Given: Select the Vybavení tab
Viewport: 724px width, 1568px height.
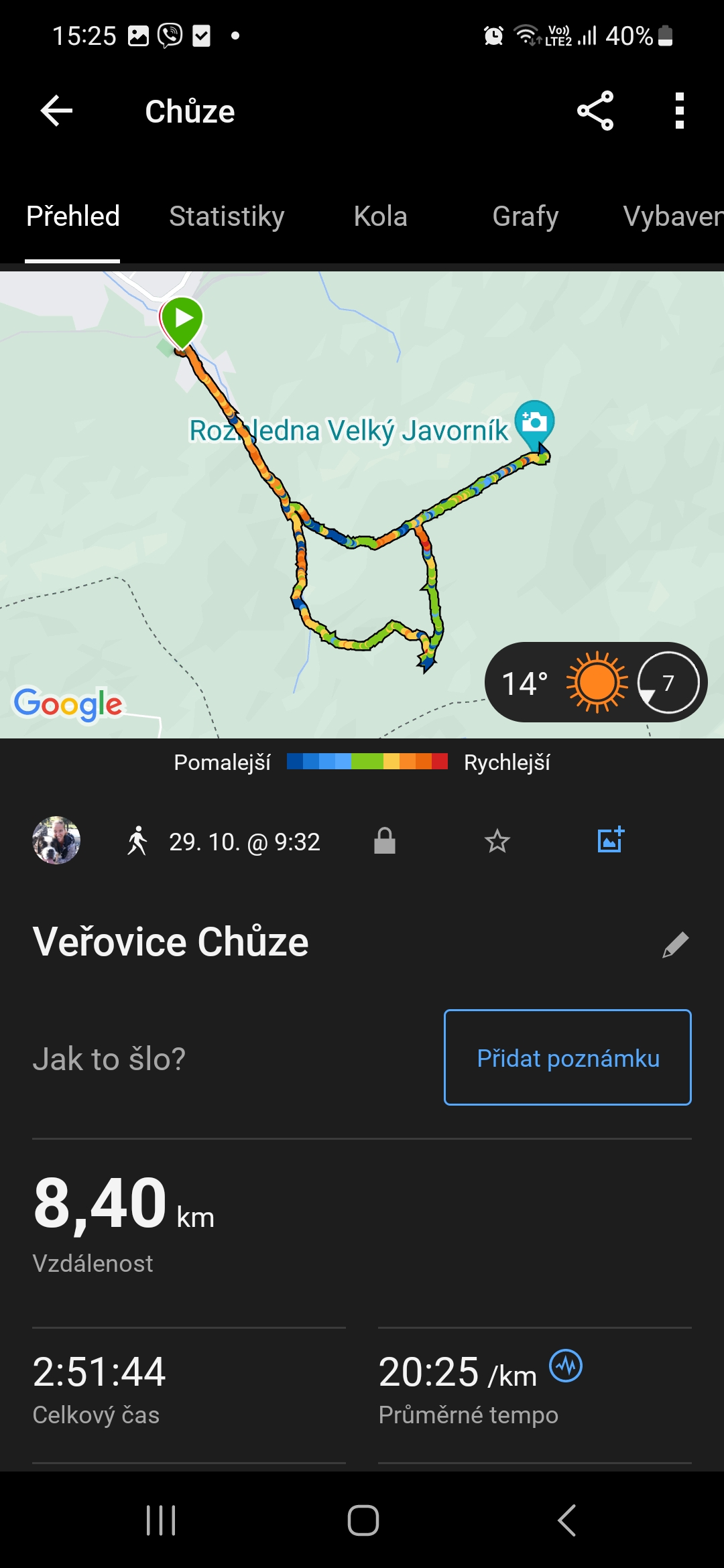Looking at the screenshot, I should click(x=672, y=216).
